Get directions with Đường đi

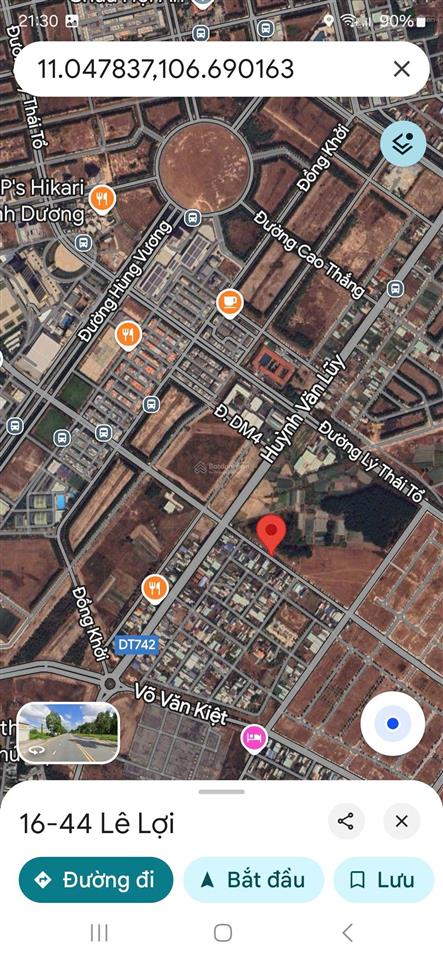96,880
